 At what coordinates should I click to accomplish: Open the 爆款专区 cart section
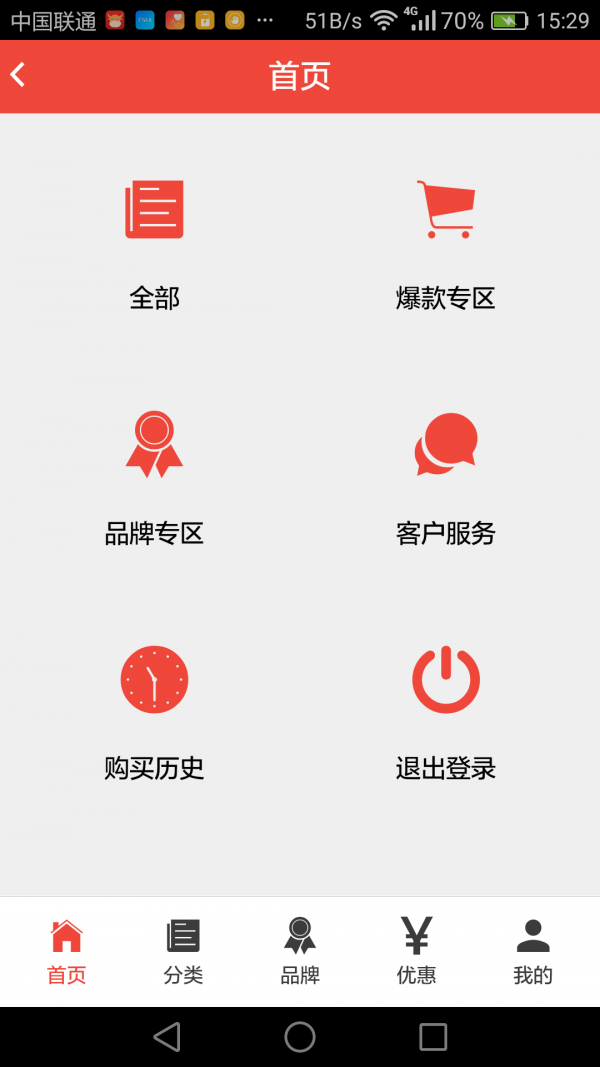pos(445,242)
